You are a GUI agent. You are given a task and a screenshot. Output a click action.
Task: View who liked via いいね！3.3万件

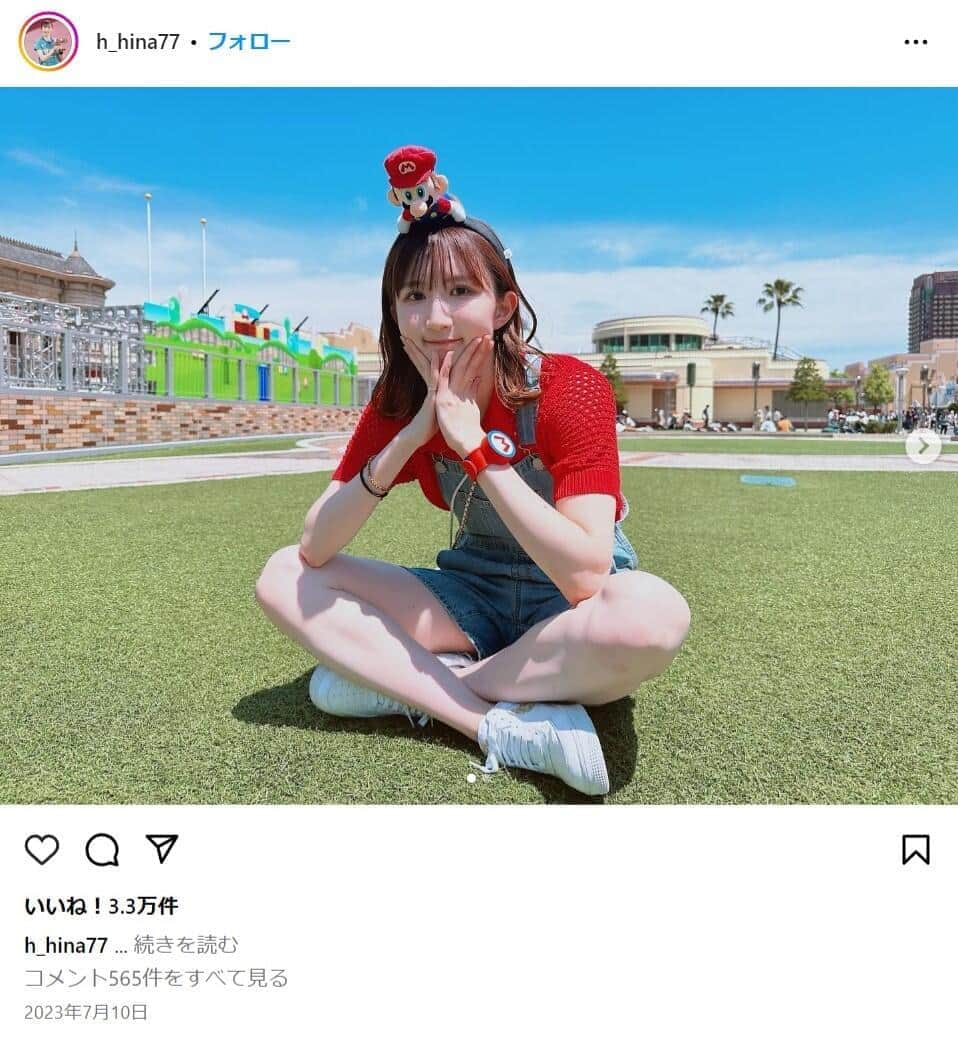[101, 906]
